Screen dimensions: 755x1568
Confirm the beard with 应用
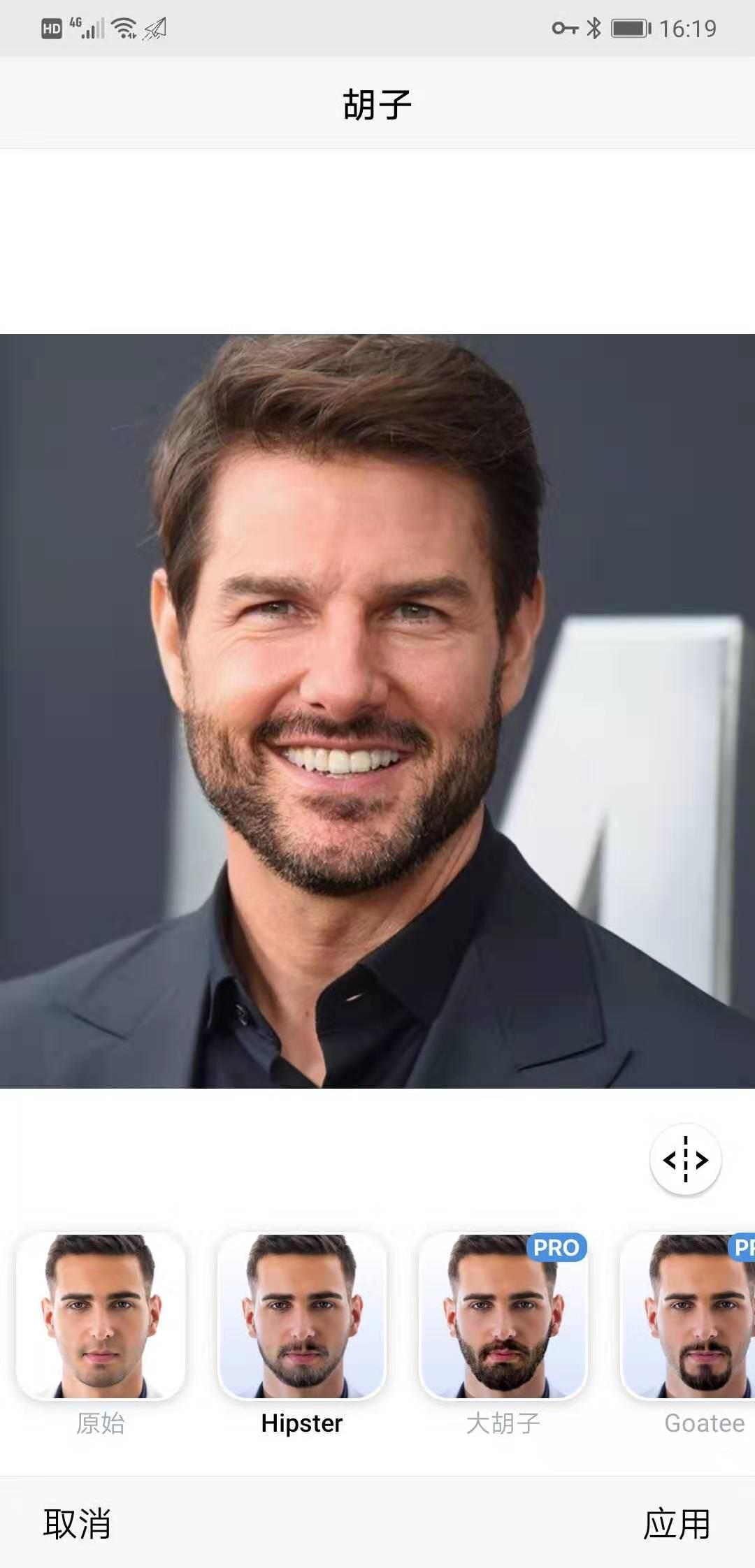click(x=677, y=1523)
